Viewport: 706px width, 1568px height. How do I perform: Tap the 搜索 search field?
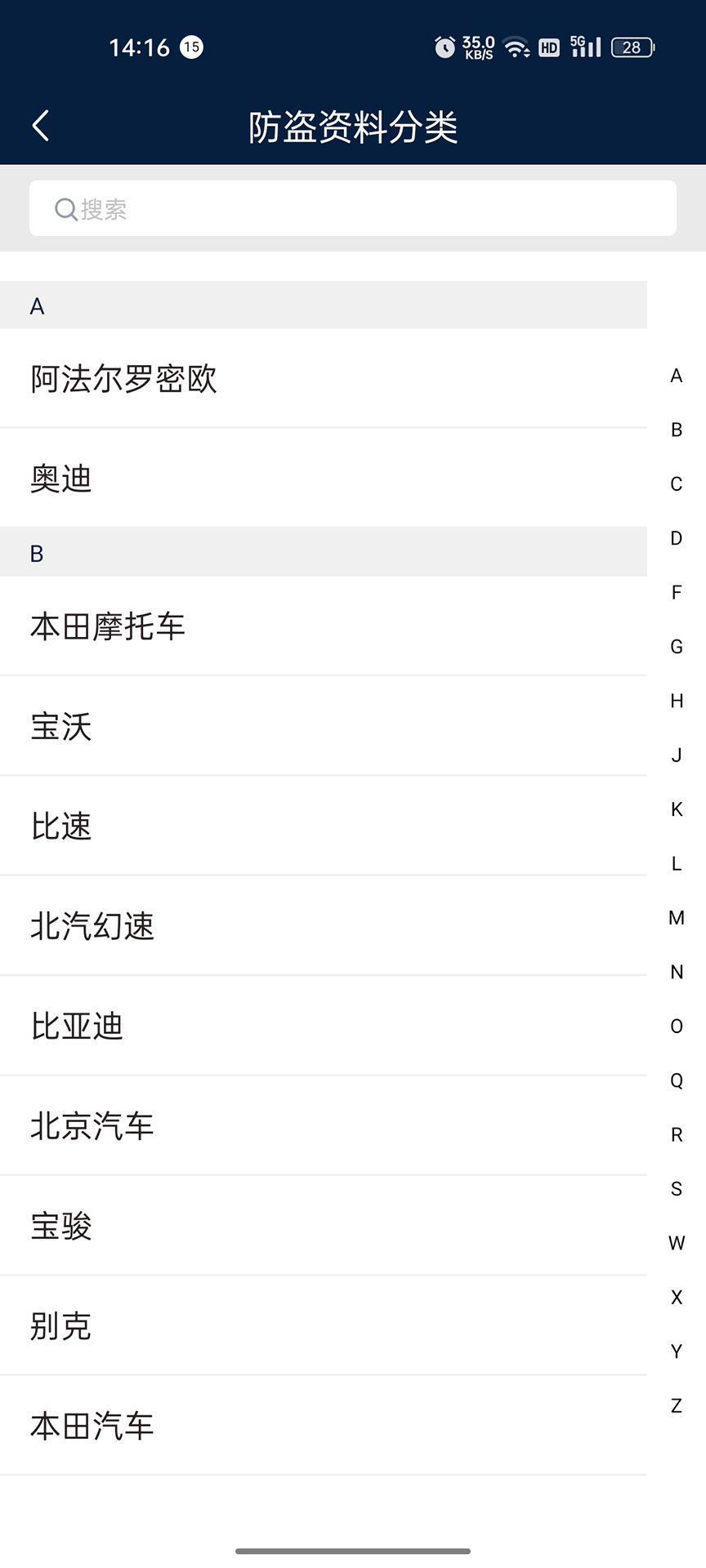click(353, 209)
